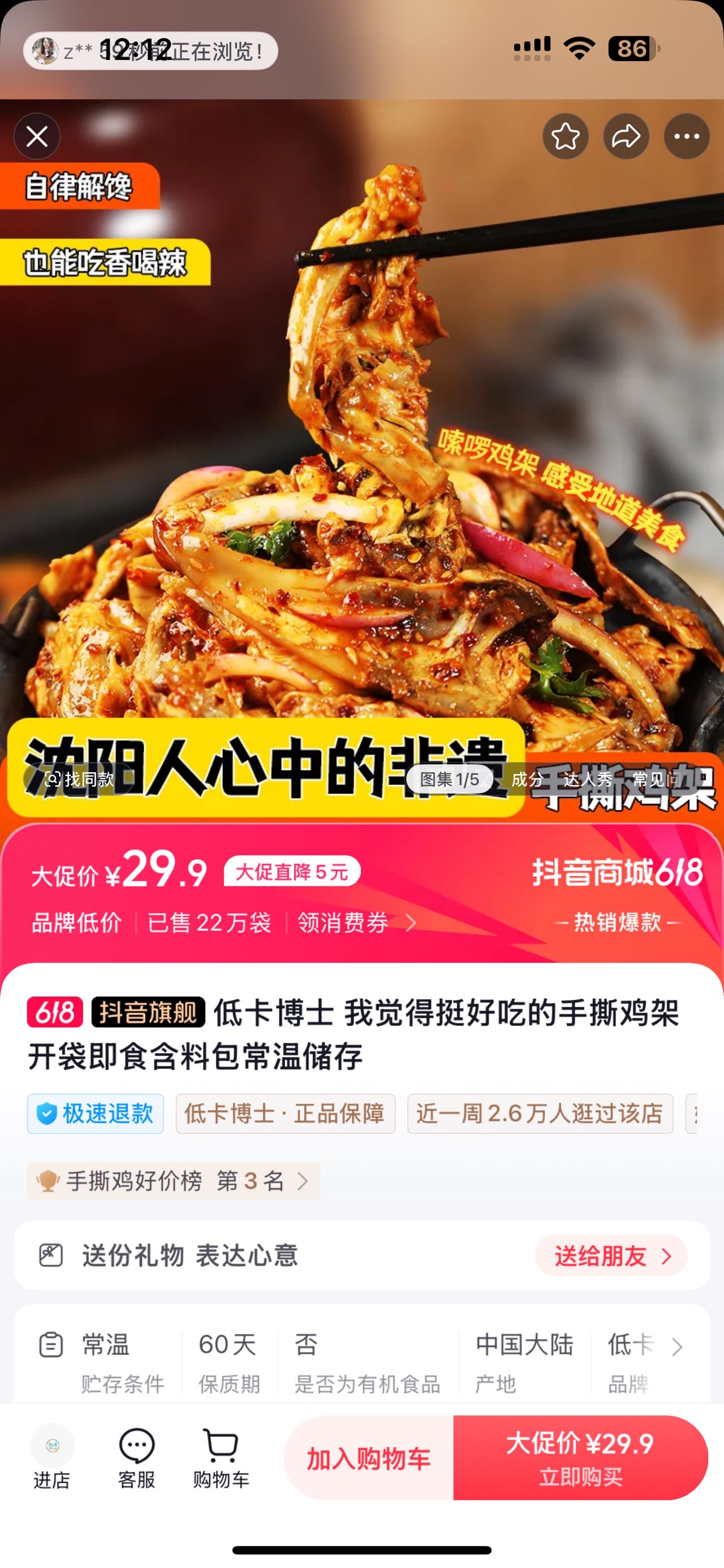Share this product
The image size is (724, 1568).
626,136
